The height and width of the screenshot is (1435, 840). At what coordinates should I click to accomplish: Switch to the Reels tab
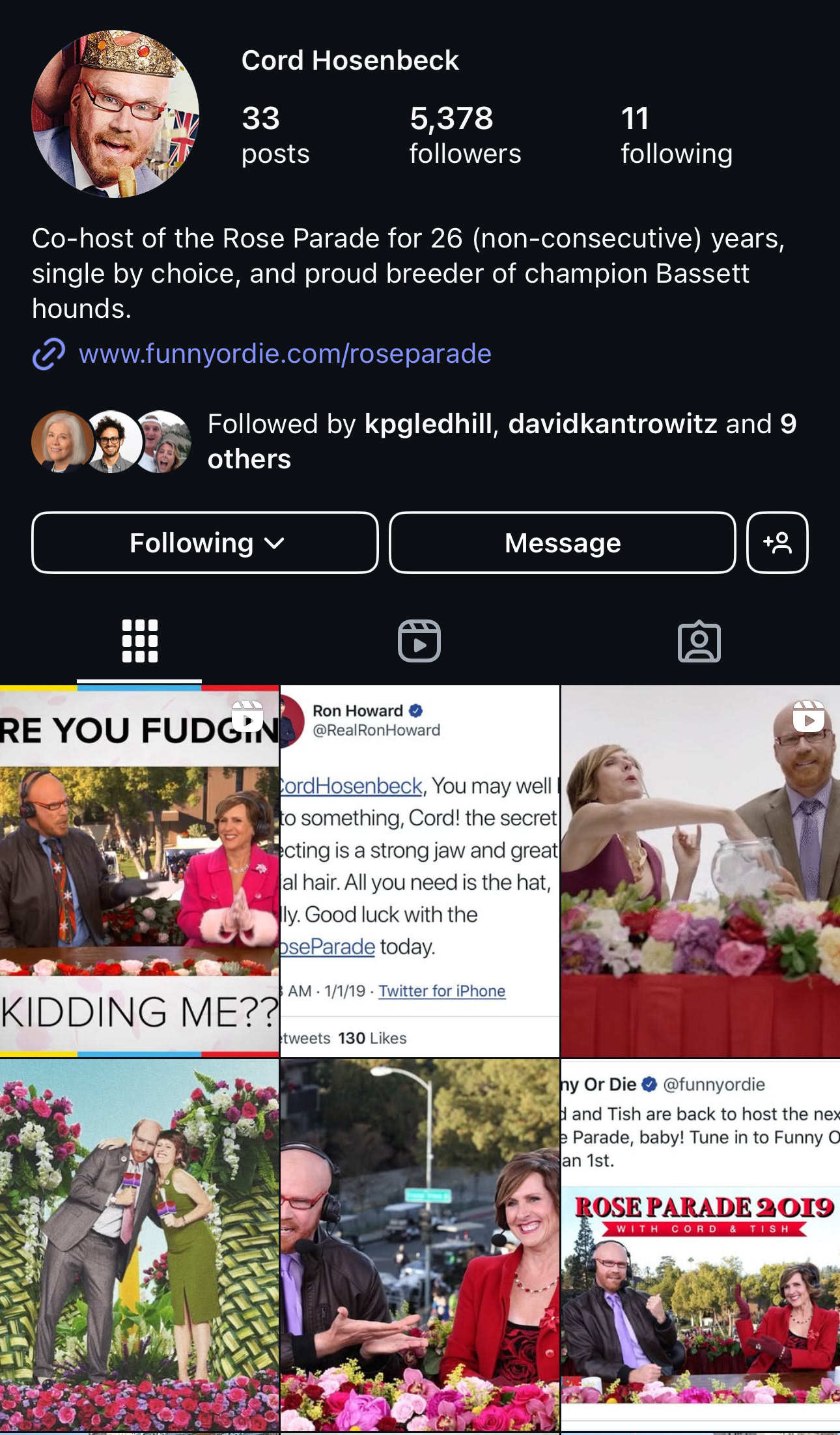(419, 641)
